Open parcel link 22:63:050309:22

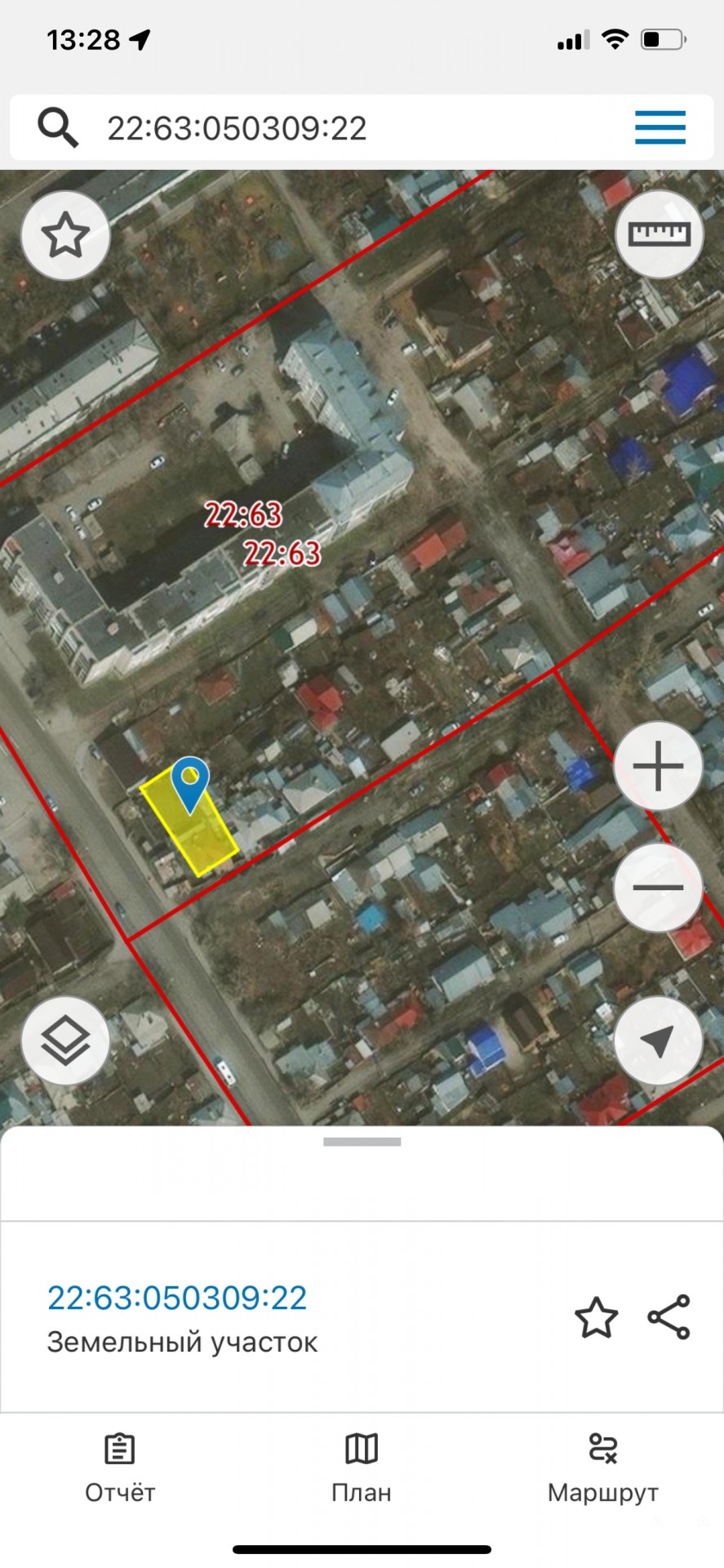tap(177, 1298)
